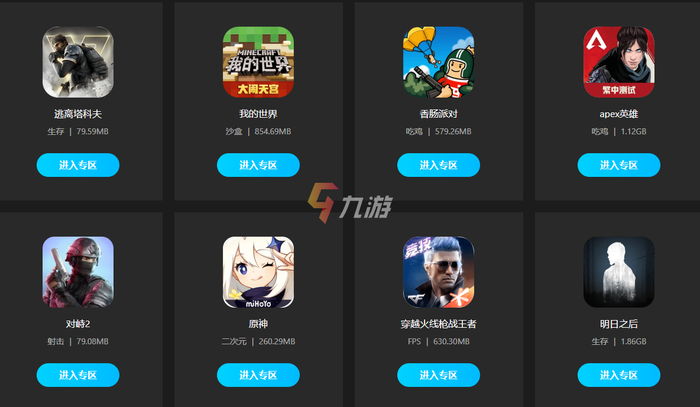Image resolution: width=700 pixels, height=407 pixels.
Task: Open 进入专区 for 香肠派对
Action: (438, 165)
